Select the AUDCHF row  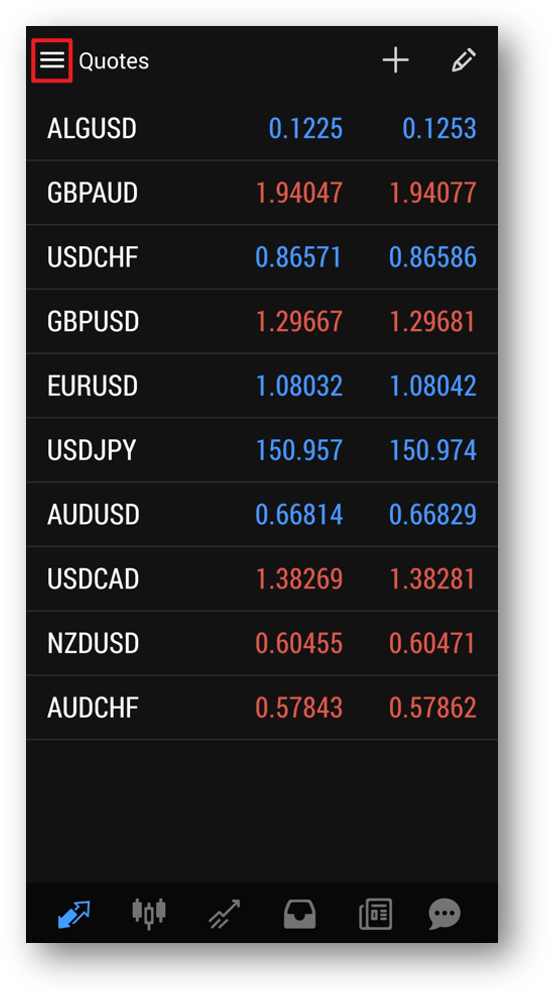pyautogui.click(x=261, y=708)
